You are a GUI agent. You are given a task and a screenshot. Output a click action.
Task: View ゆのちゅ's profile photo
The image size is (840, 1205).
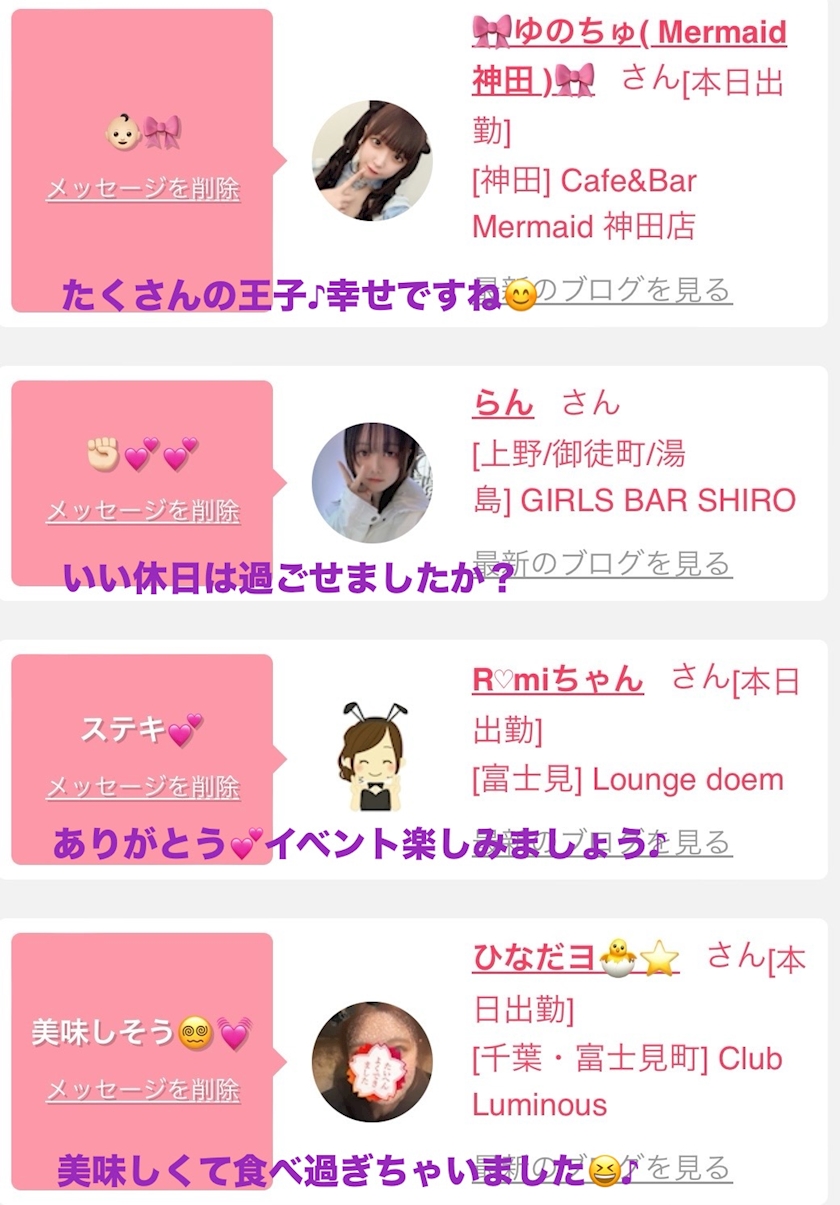(x=372, y=160)
